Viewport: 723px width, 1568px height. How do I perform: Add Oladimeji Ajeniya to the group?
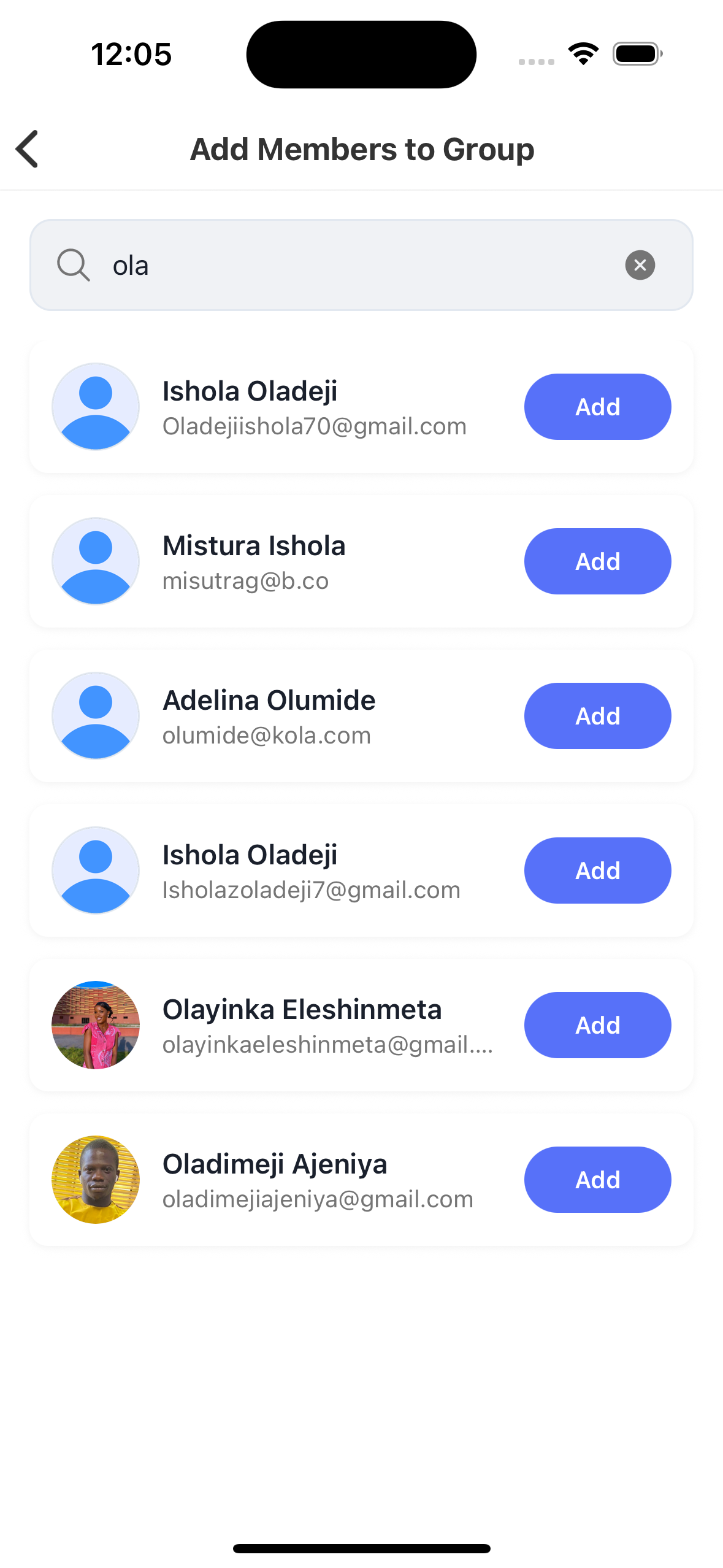pyautogui.click(x=597, y=1180)
